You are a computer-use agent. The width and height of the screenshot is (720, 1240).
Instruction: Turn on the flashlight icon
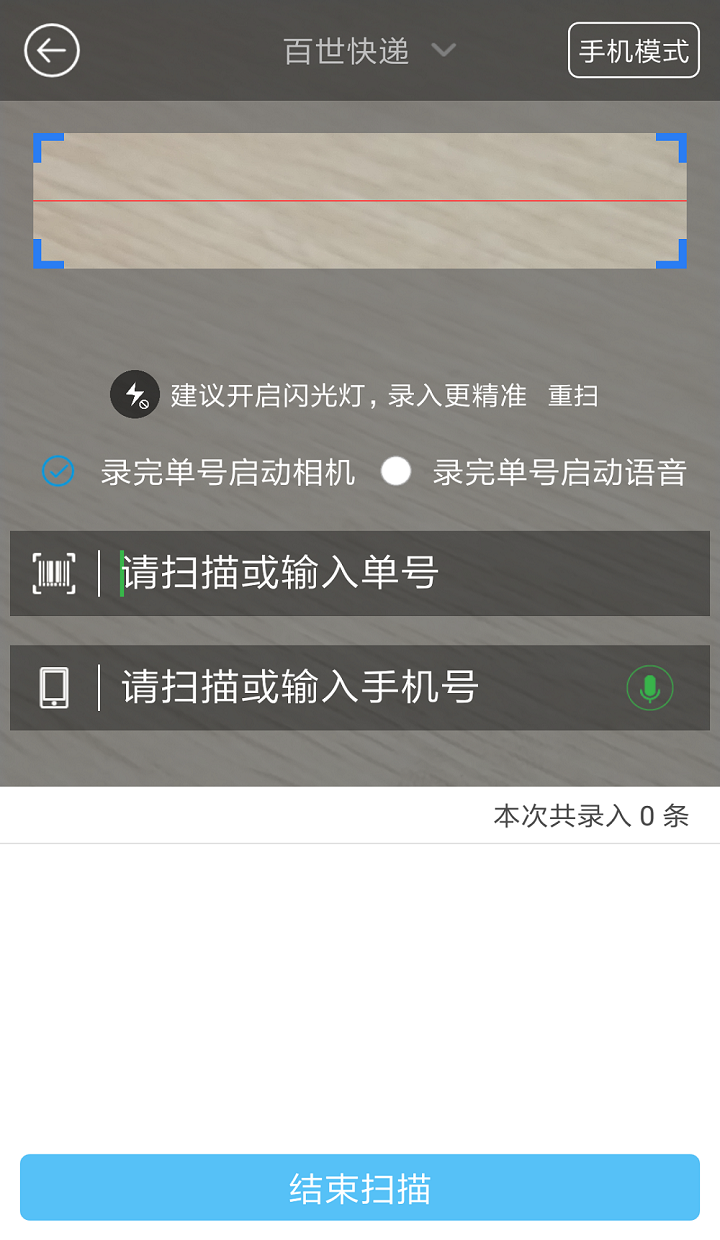135,395
